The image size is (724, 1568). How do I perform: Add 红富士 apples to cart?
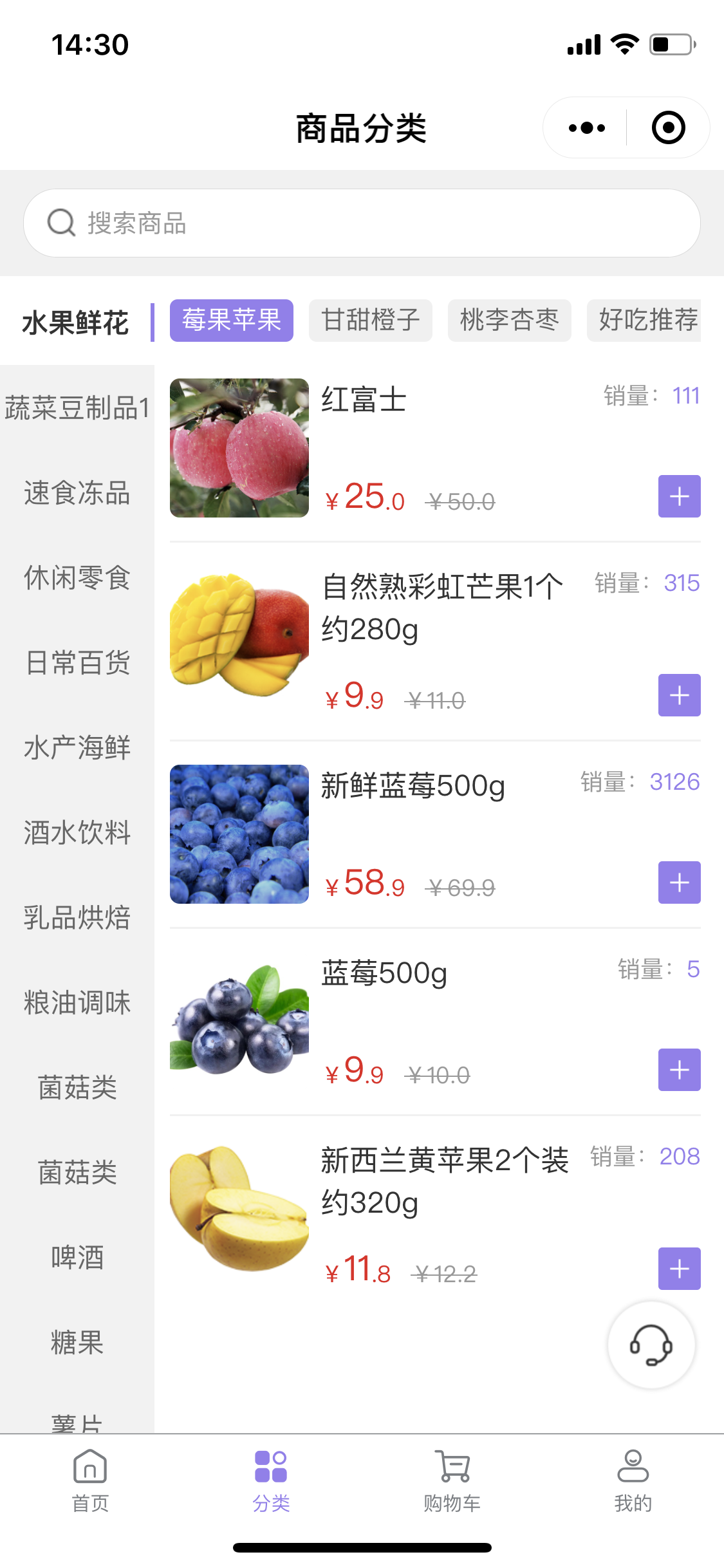tap(679, 496)
